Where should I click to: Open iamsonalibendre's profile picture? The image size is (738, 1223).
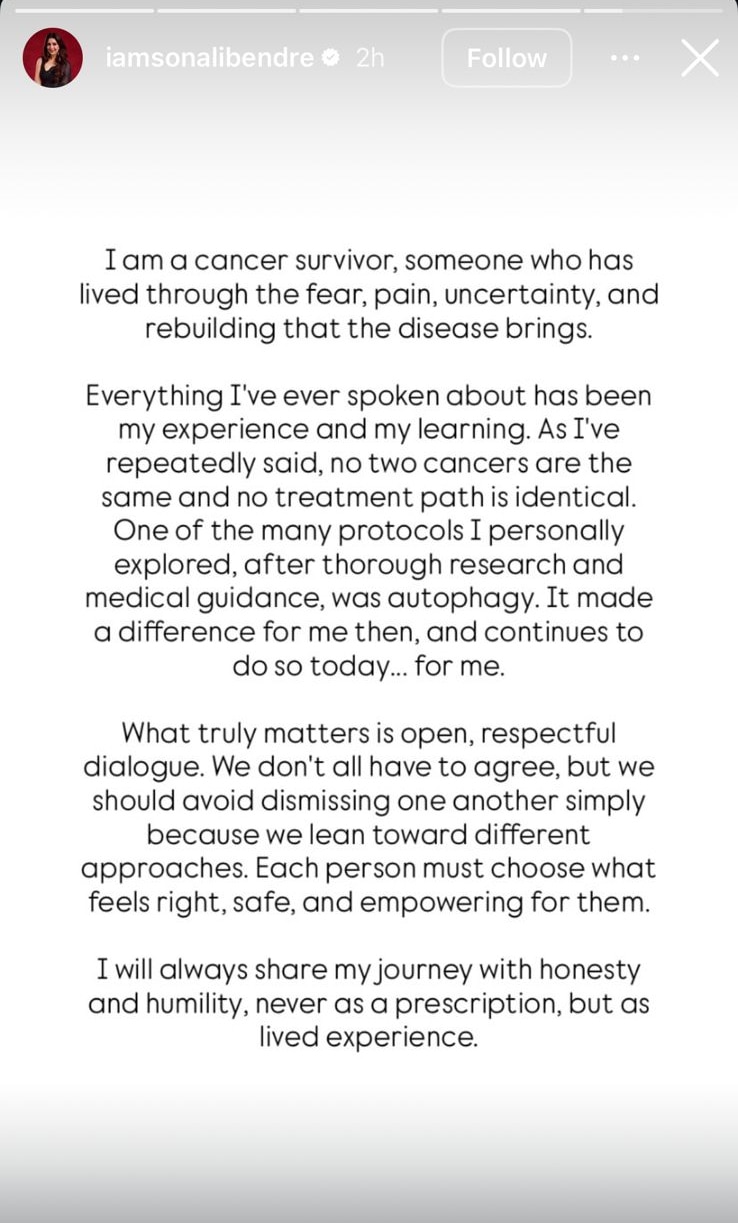pos(52,58)
